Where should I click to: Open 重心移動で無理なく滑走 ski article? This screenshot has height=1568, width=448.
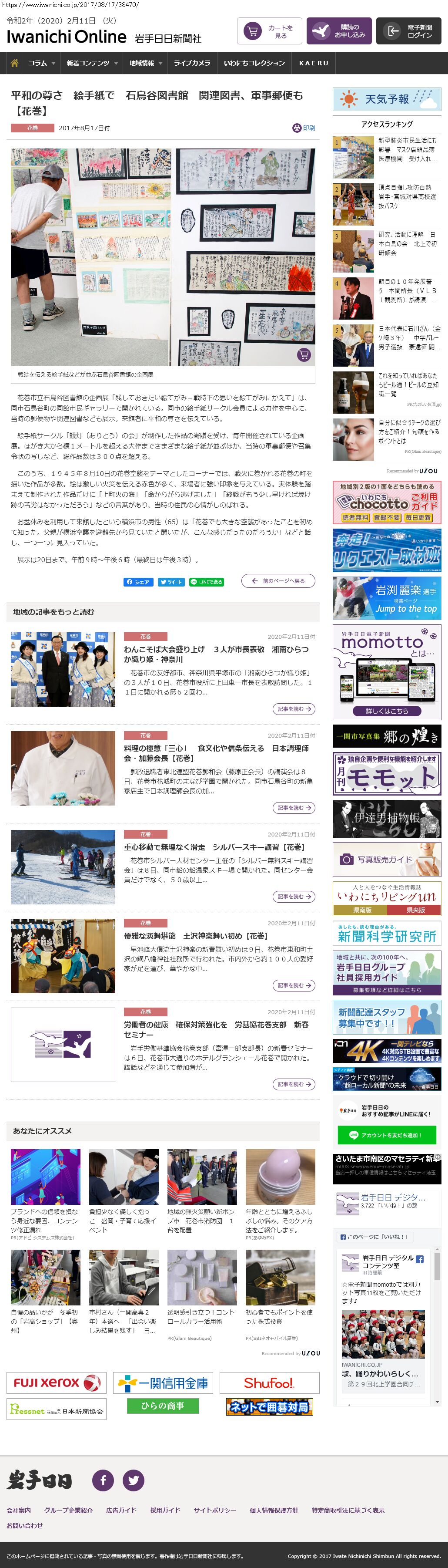tap(214, 846)
